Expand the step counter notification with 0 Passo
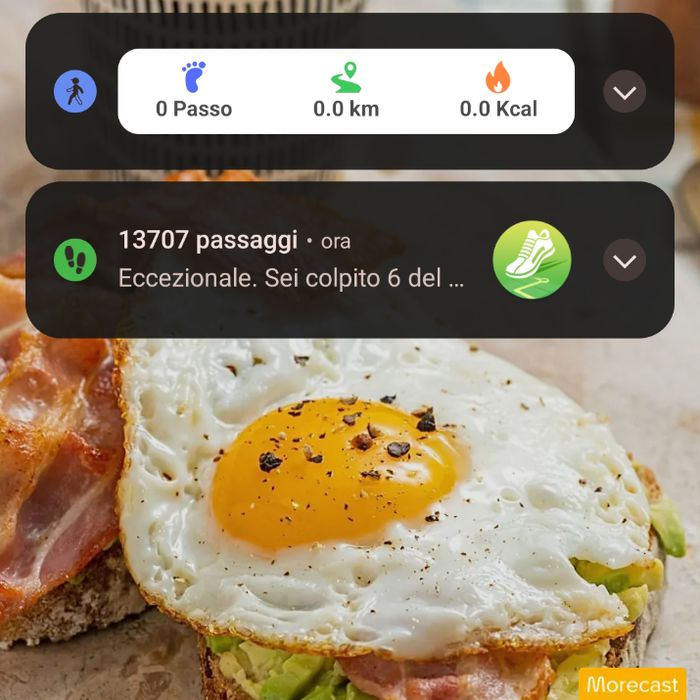Viewport: 700px width, 700px height. point(624,92)
